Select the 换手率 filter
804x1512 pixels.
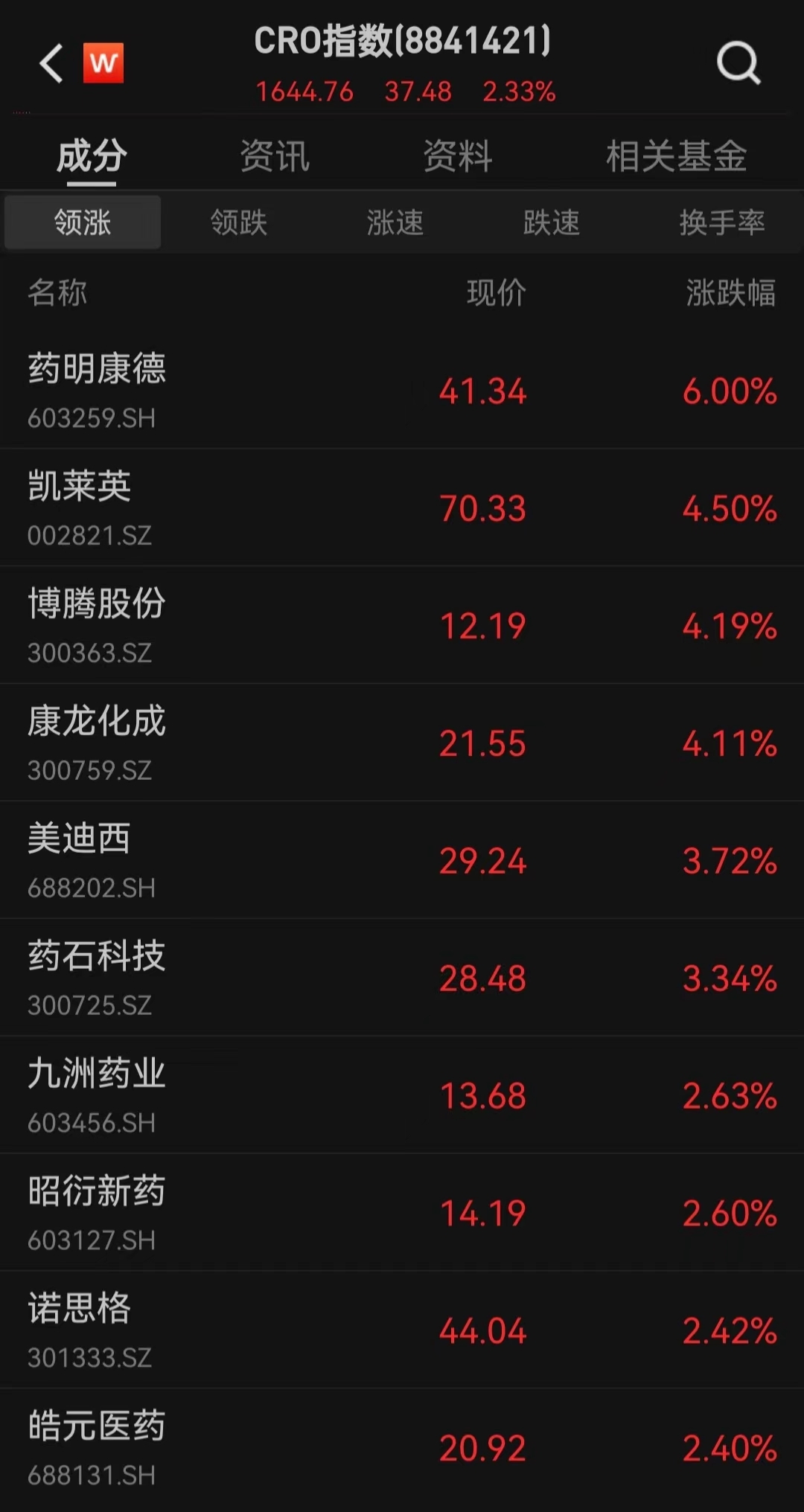coord(721,222)
